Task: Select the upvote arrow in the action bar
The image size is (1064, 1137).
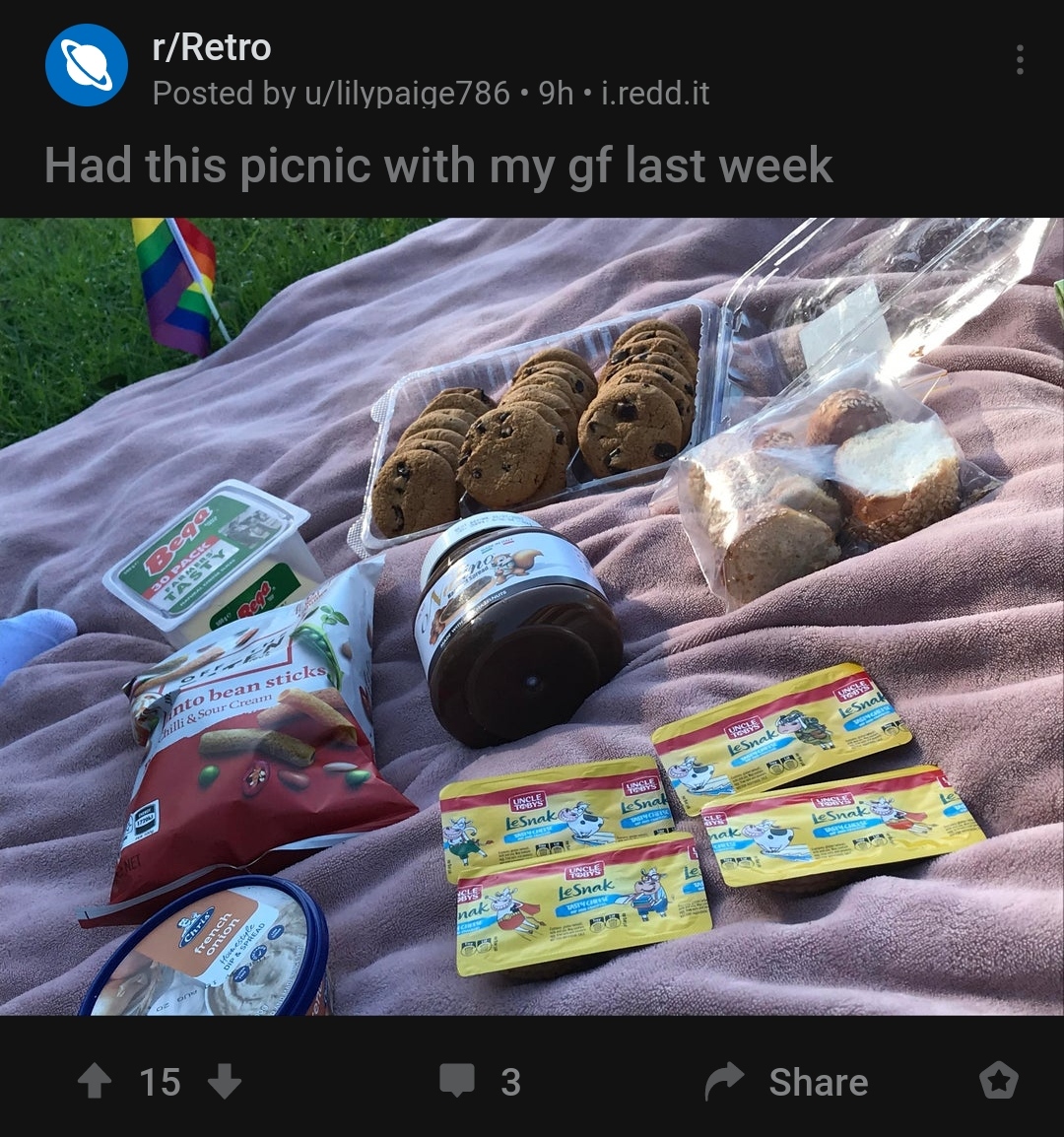Action: click(95, 1081)
